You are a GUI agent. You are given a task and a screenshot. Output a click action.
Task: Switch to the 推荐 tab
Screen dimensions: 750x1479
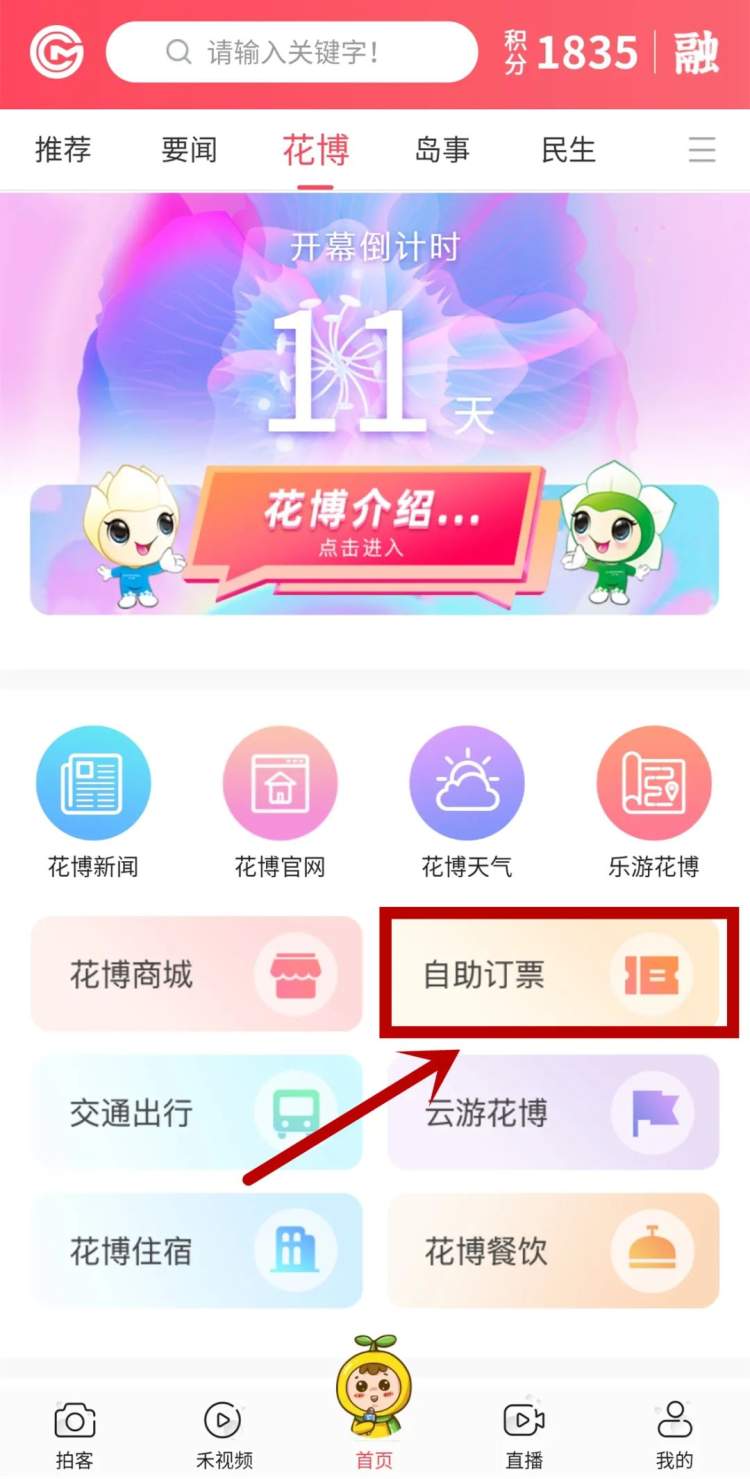click(63, 150)
